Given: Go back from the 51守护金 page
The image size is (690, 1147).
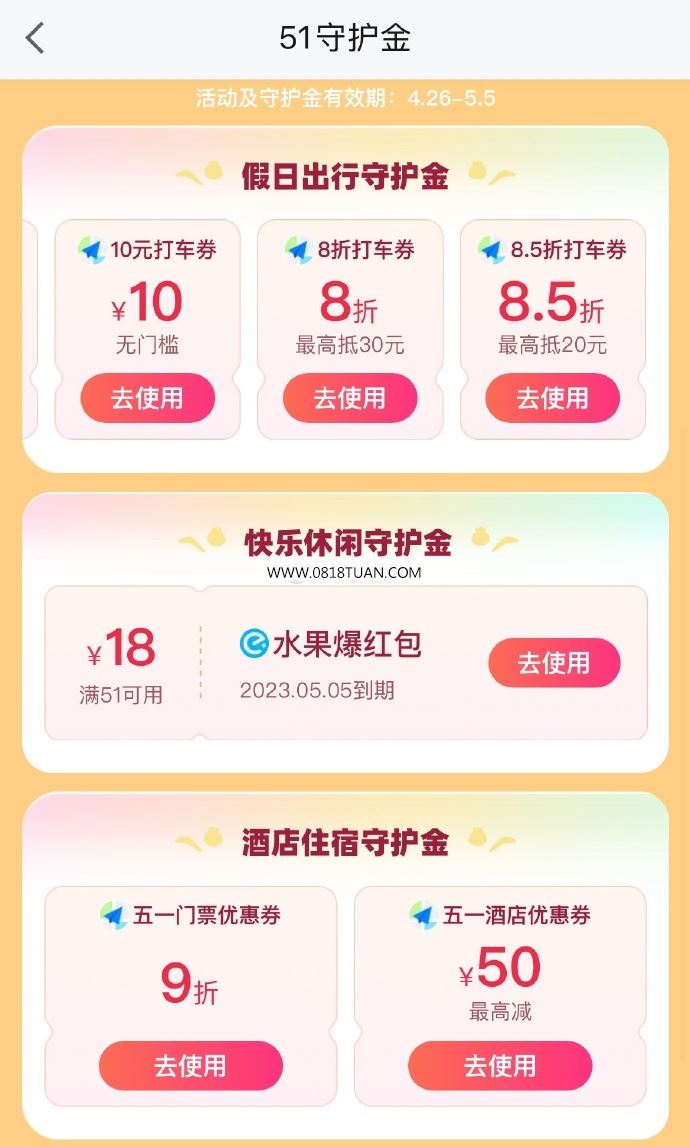Looking at the screenshot, I should point(35,38).
